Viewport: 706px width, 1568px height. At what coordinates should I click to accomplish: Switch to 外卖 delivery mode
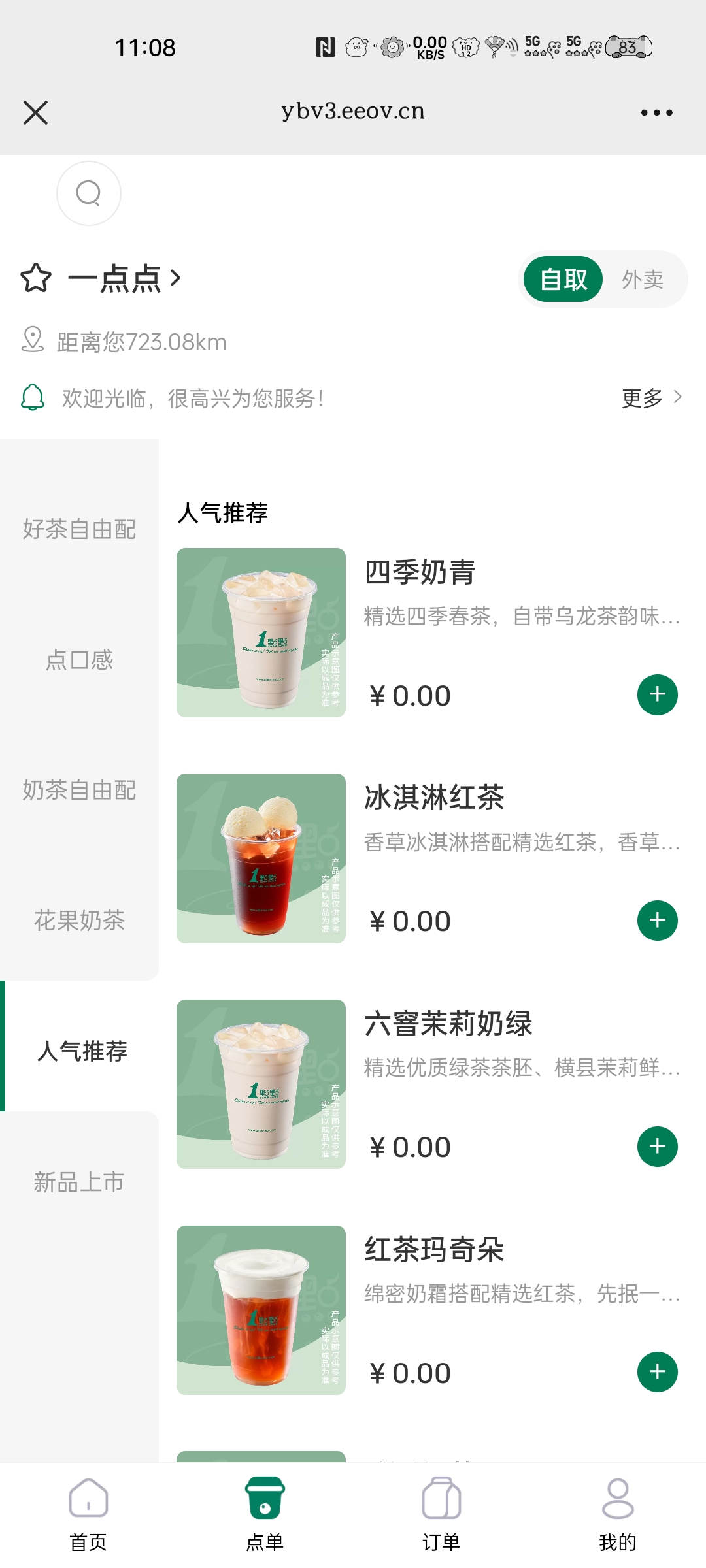[643, 280]
